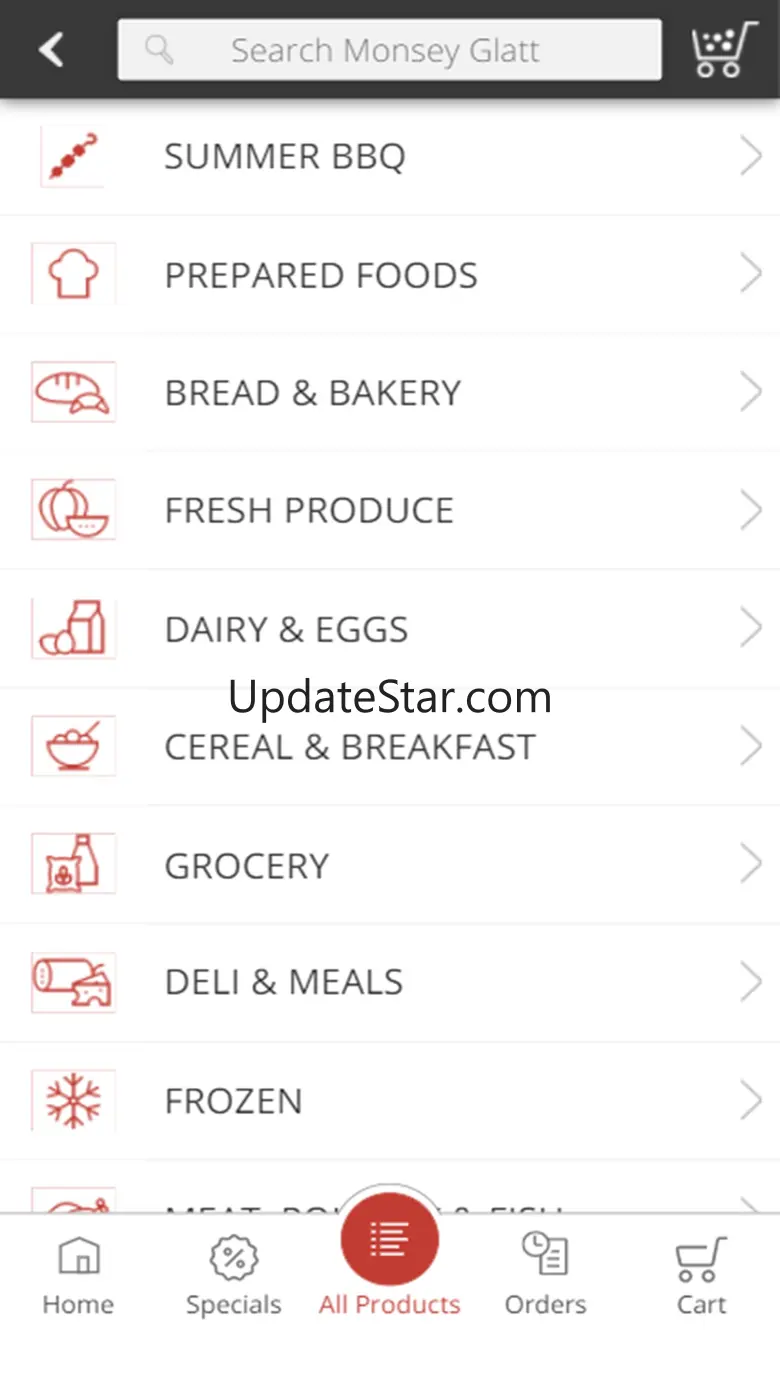View Fresh Produce items
Image resolution: width=780 pixels, height=1387 pixels.
(x=389, y=511)
